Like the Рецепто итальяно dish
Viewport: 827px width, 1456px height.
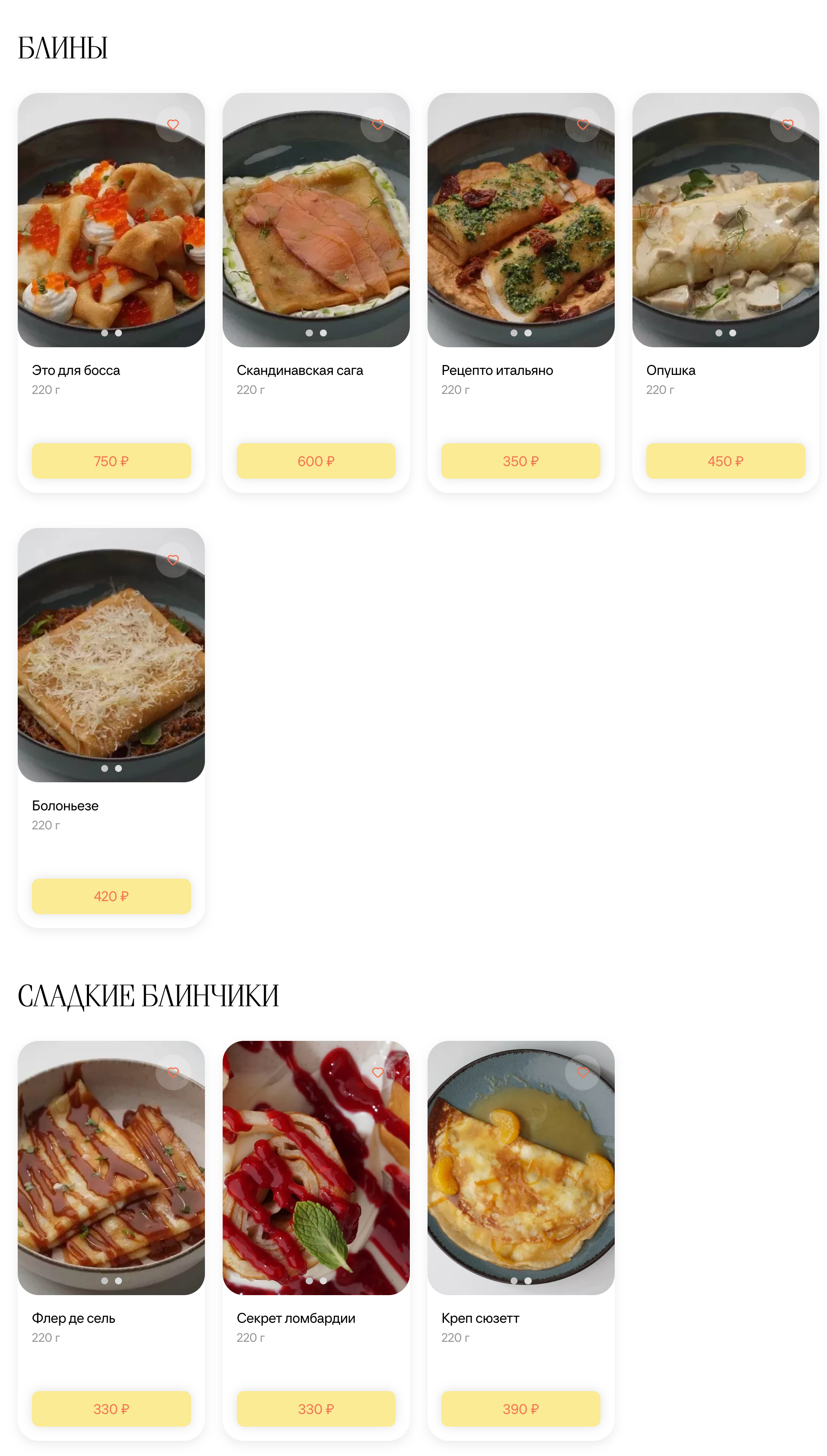[583, 125]
